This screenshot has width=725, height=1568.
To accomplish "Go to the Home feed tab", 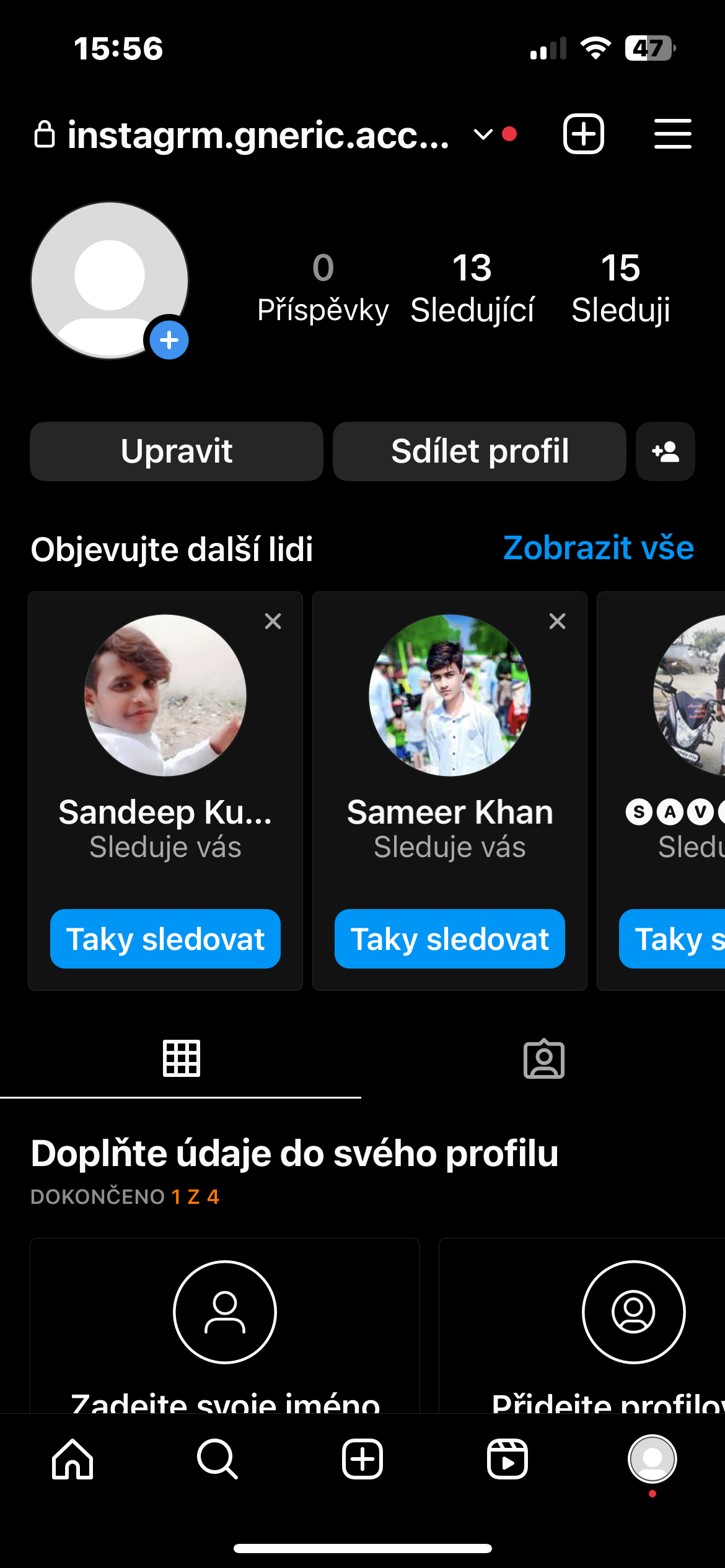I will pos(72,1458).
